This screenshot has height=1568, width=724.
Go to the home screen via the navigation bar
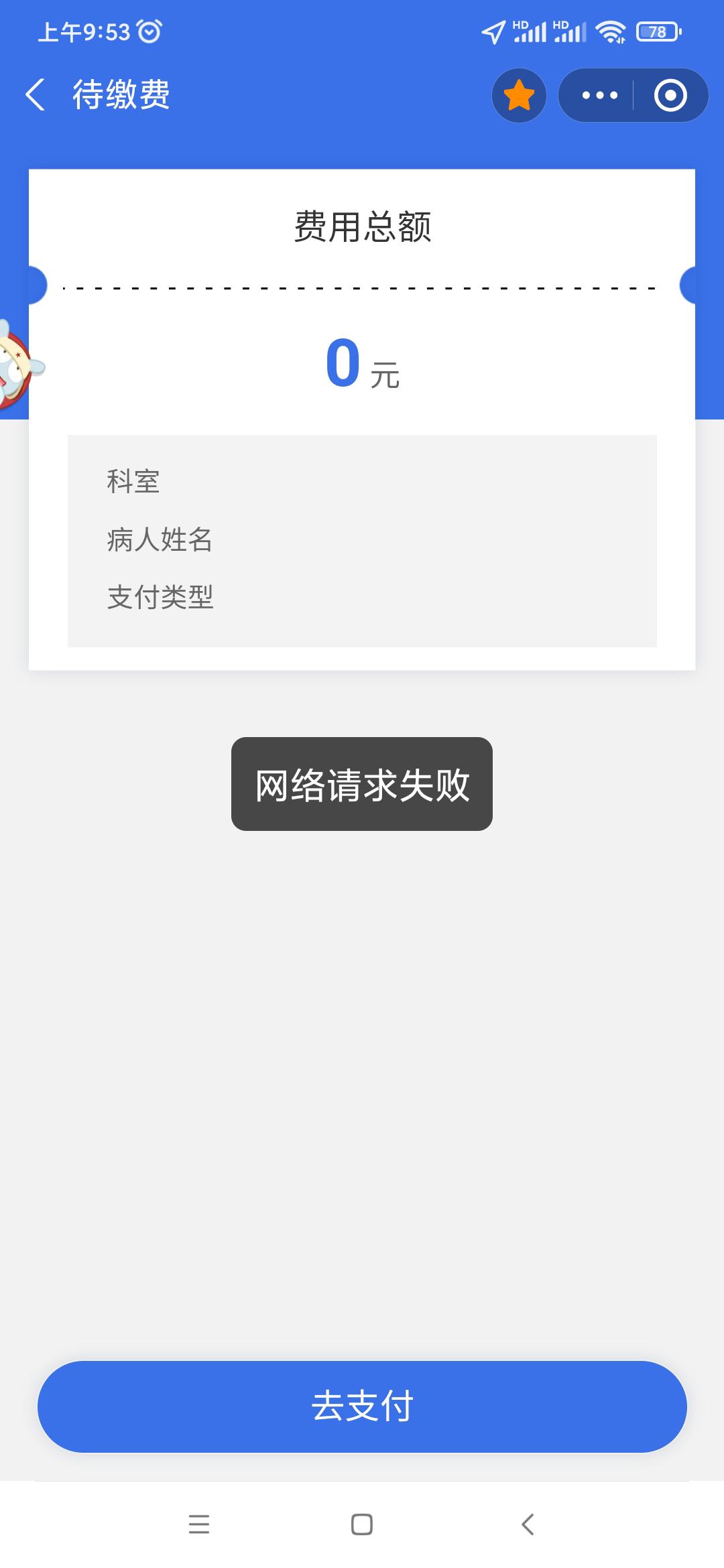[x=362, y=1524]
